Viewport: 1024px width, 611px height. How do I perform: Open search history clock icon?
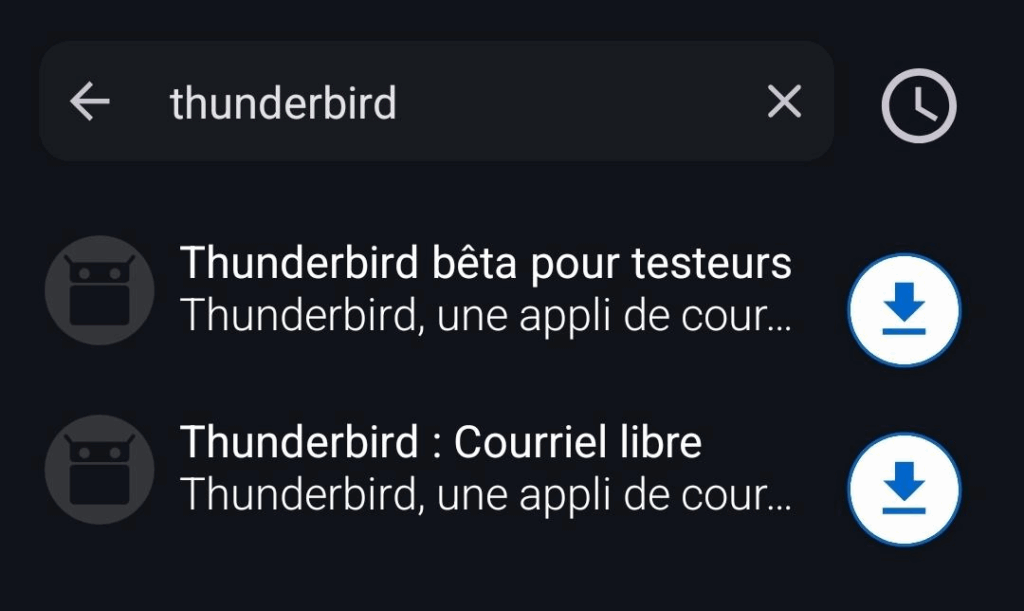(918, 104)
